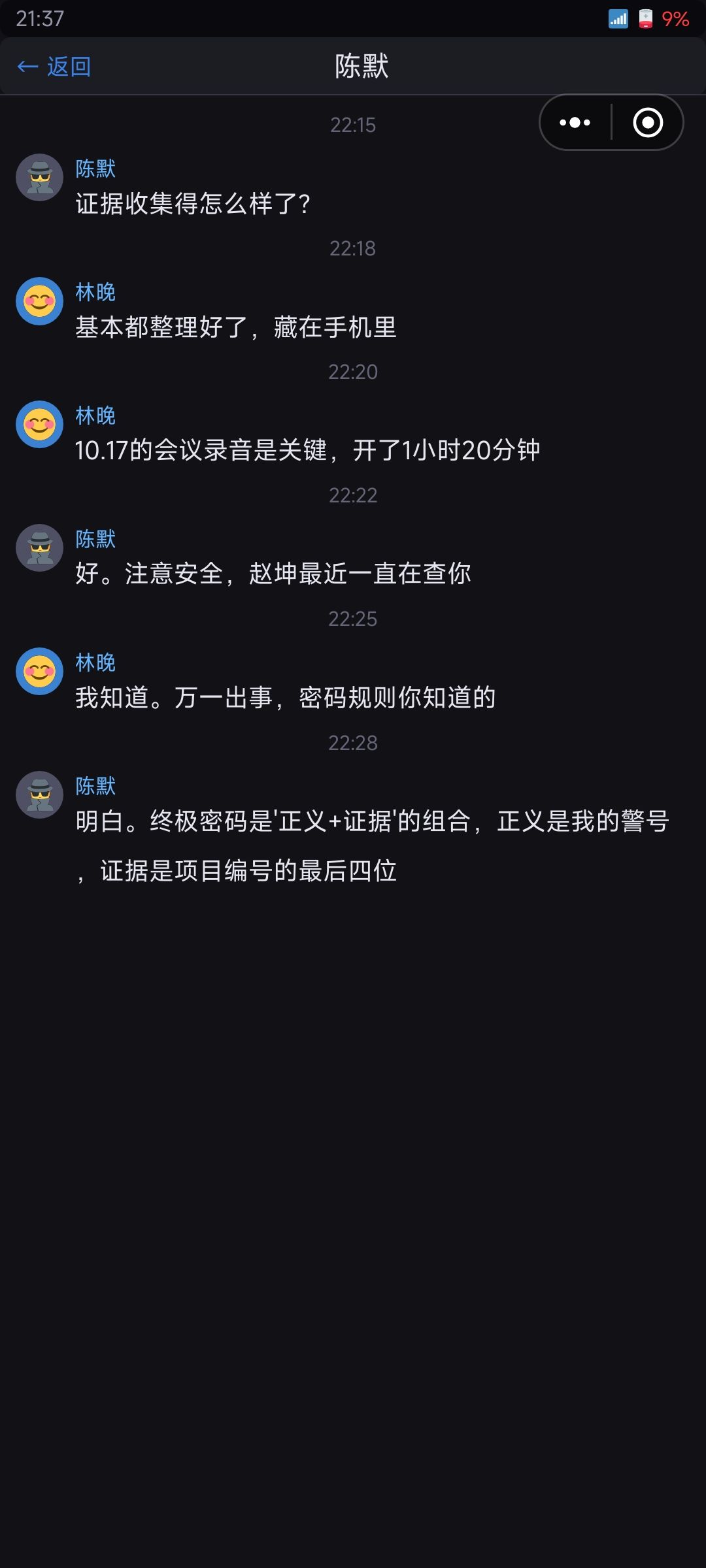Open the mini program three-dot menu
This screenshot has width=706, height=1568.
coord(575,122)
